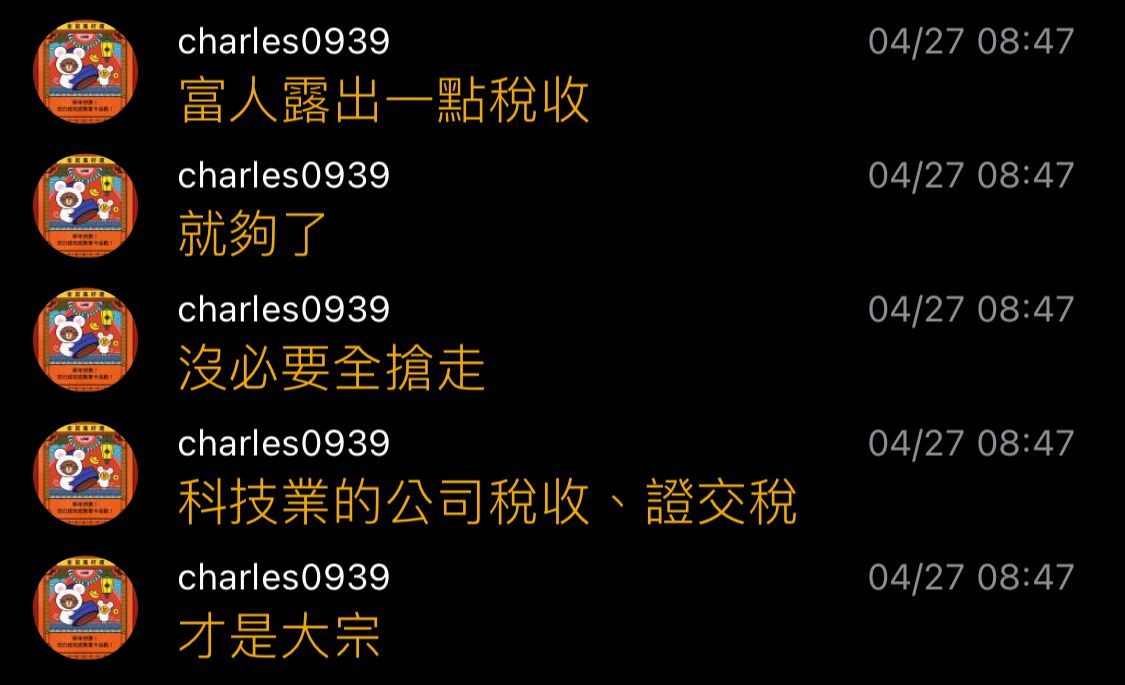View profile from avatar beside 沒必要全搶走
This screenshot has width=1125, height=685.
(x=85, y=339)
